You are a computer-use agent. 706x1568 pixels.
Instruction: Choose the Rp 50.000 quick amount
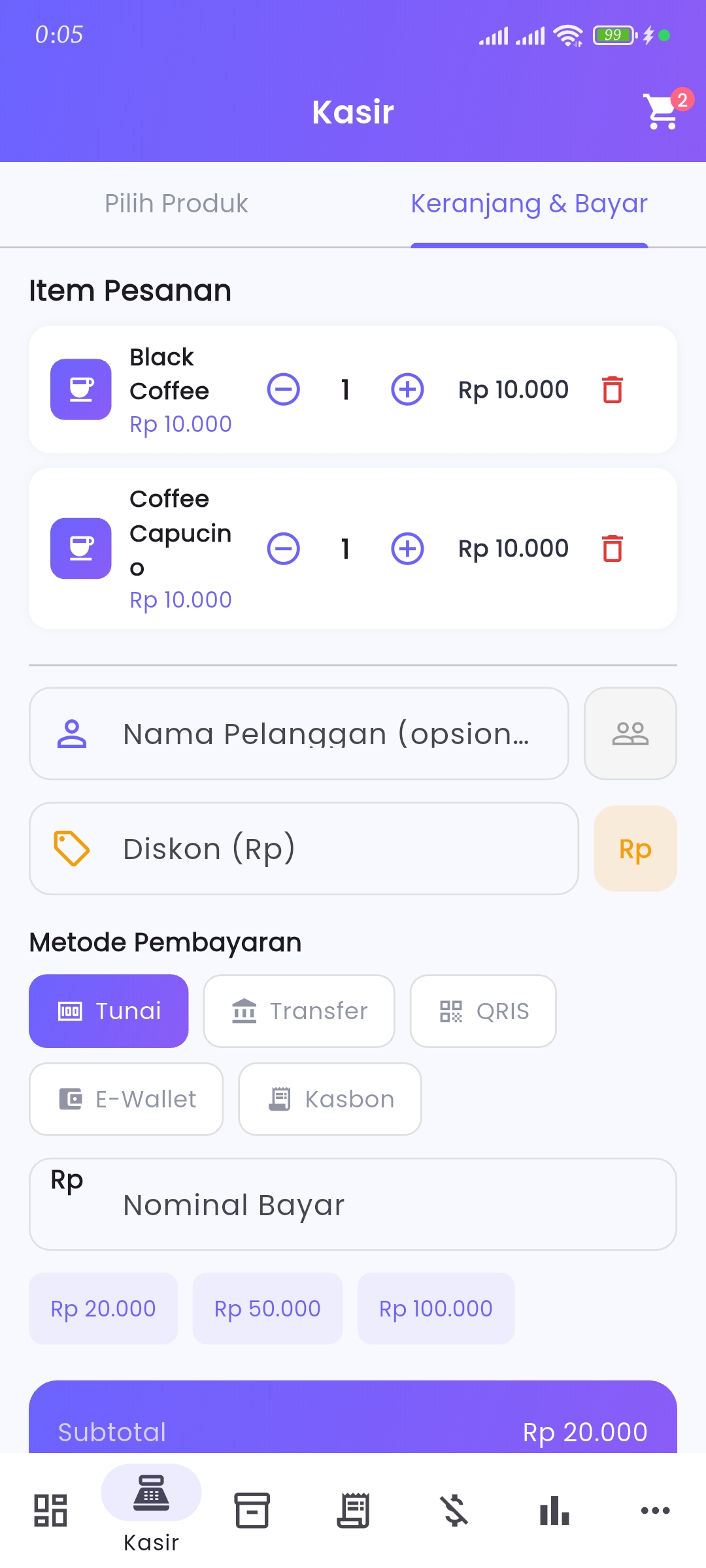267,1309
